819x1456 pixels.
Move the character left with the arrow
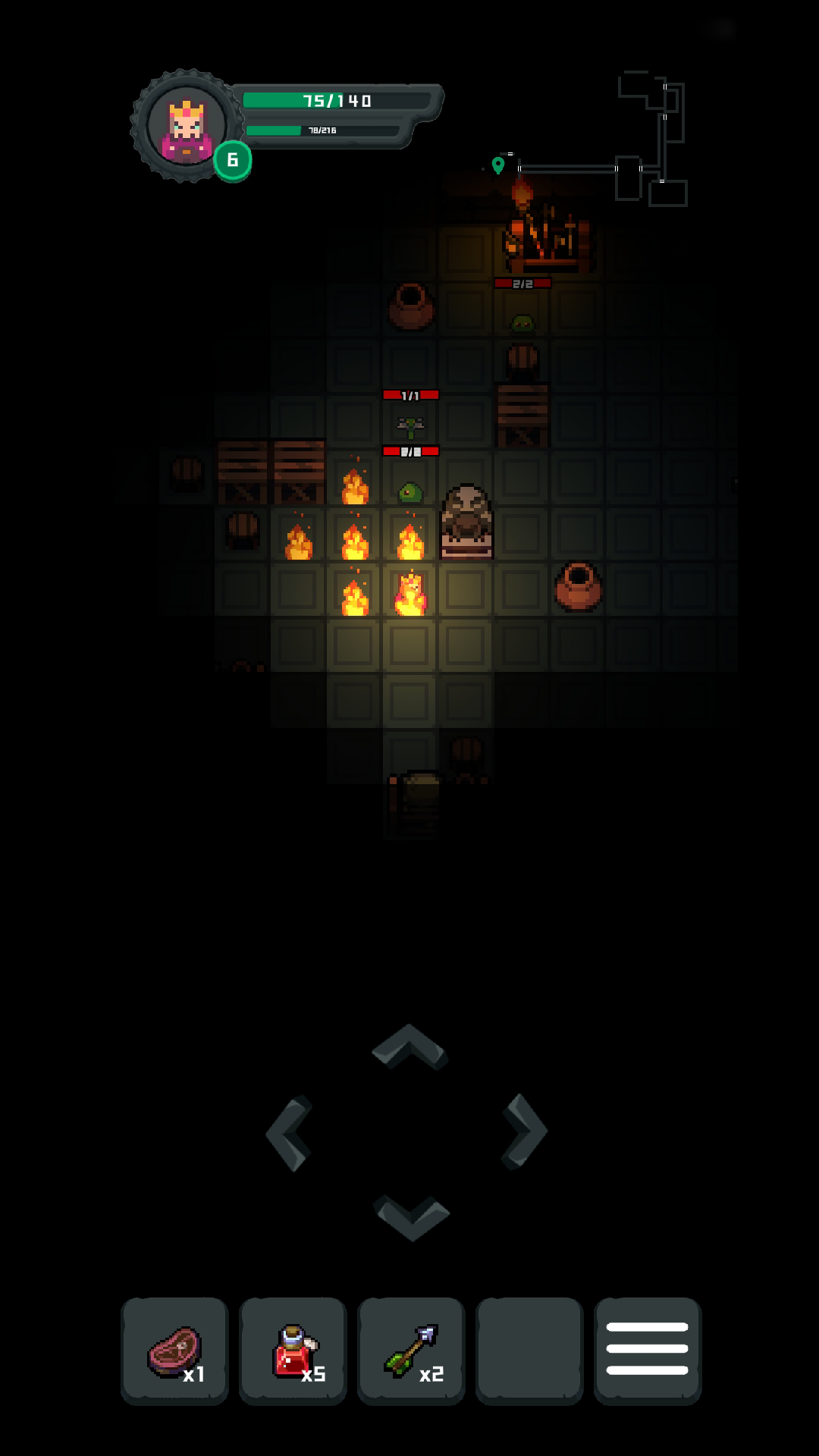pos(290,1133)
